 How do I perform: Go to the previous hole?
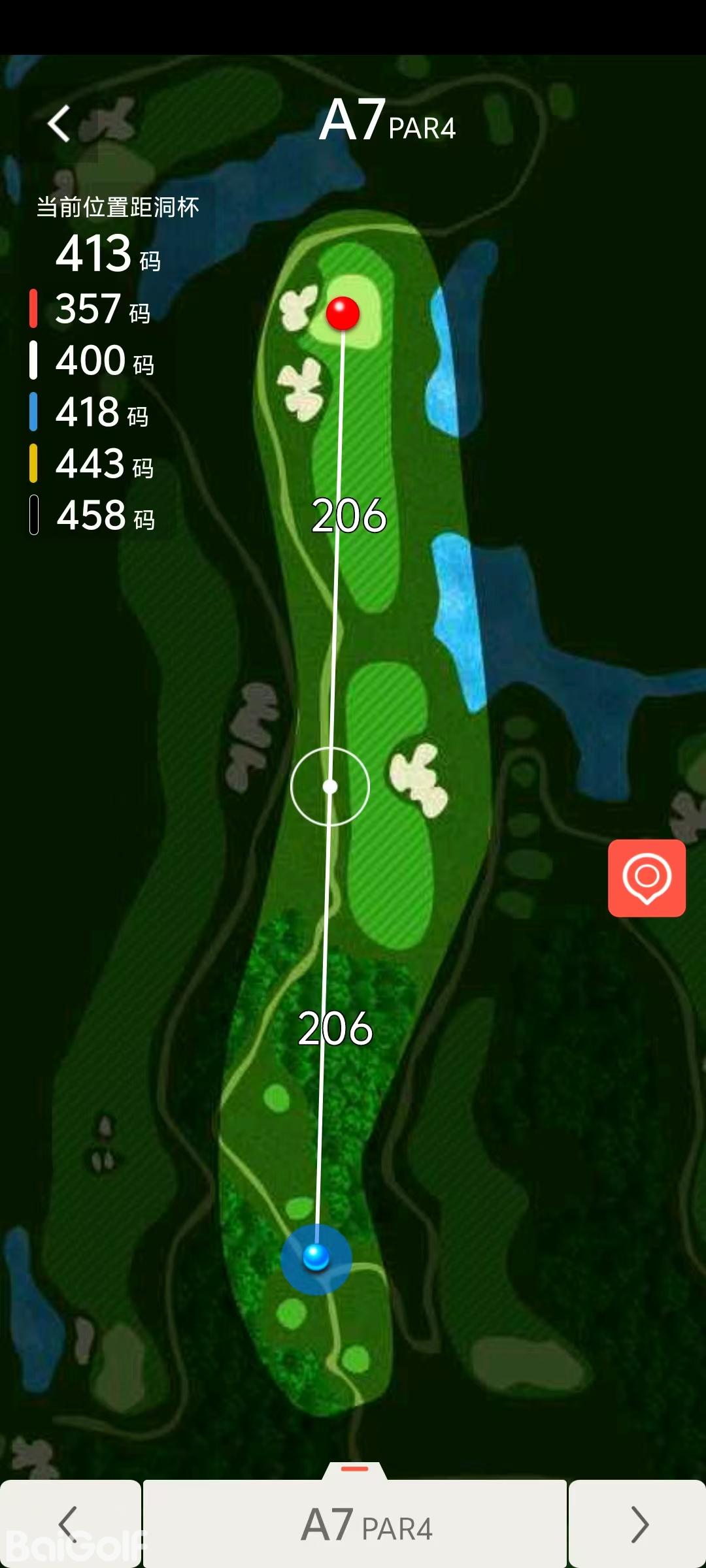tap(69, 1524)
